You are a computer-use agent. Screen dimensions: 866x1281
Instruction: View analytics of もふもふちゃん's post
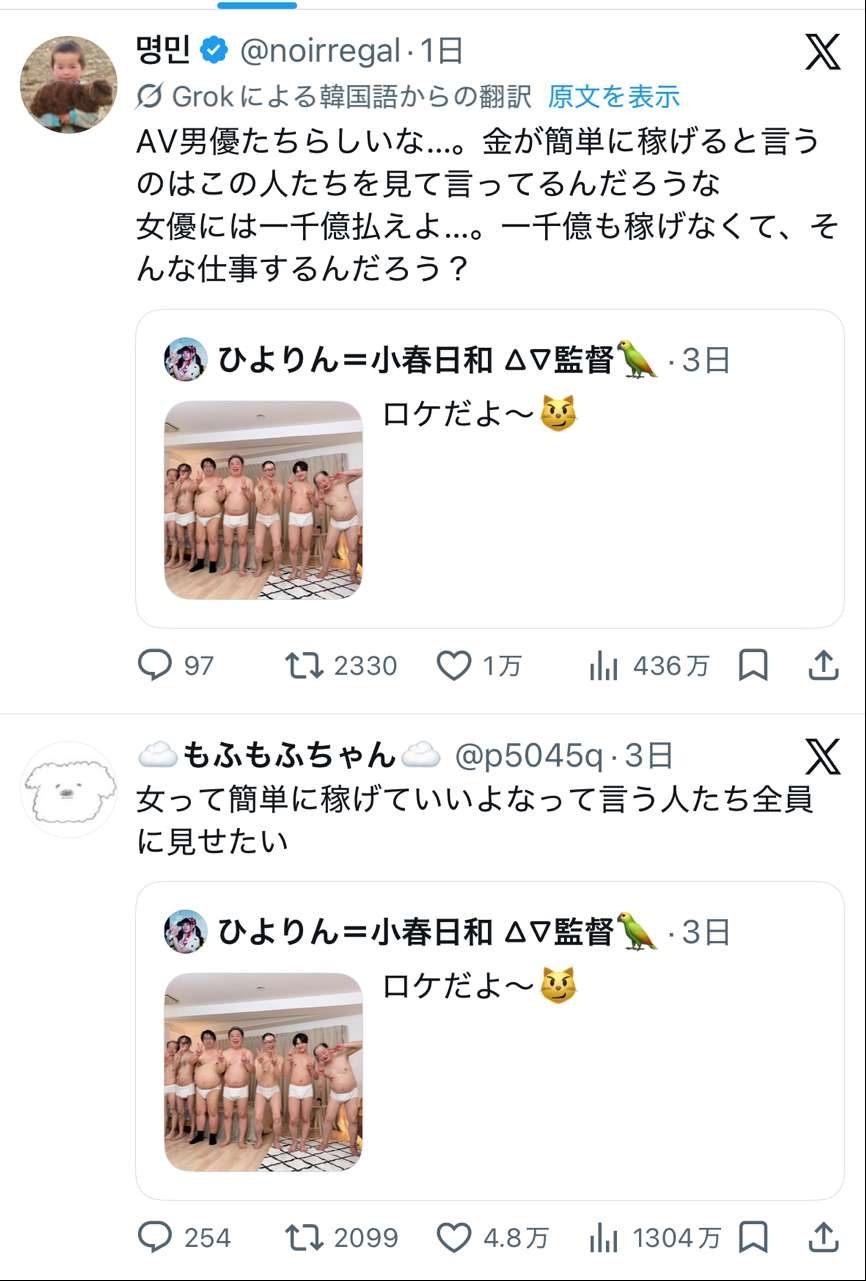coord(604,1238)
